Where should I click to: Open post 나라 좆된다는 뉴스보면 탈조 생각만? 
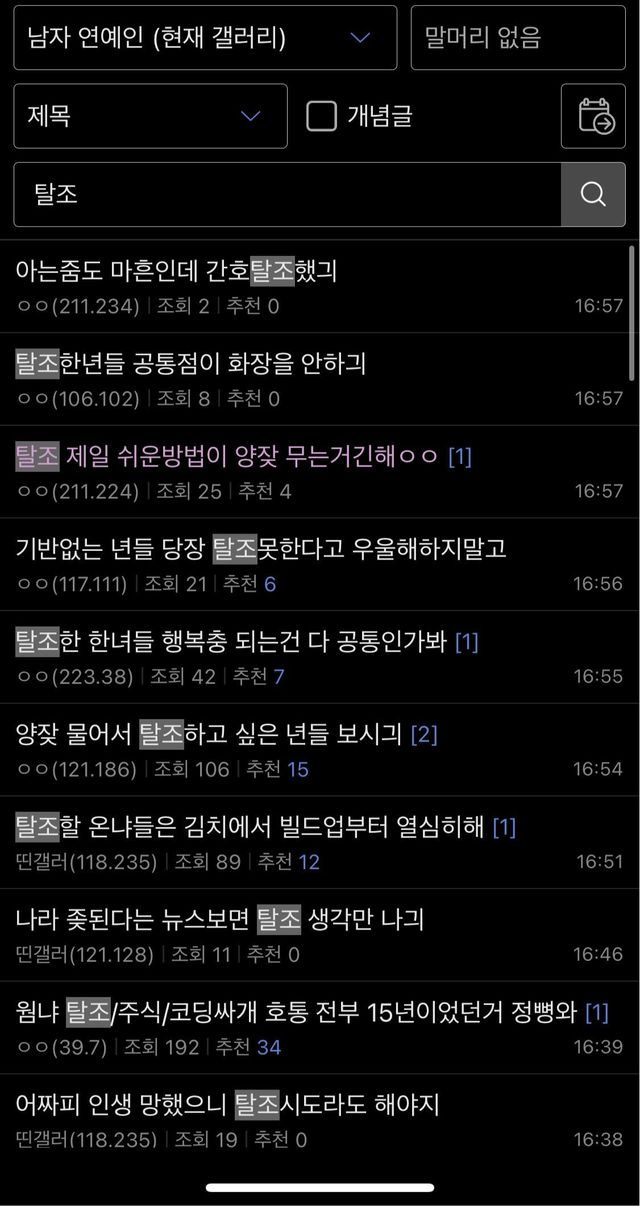(220, 919)
